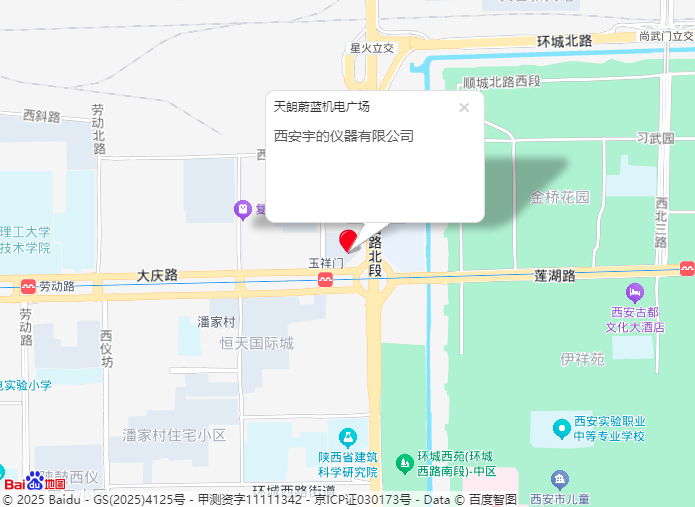Tap the red location marker pin
The image size is (695, 507).
(x=349, y=240)
